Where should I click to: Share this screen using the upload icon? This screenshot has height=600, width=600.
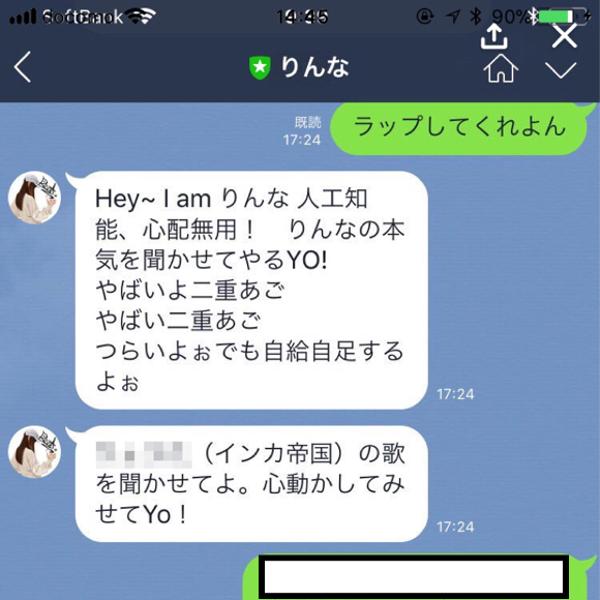[x=494, y=36]
